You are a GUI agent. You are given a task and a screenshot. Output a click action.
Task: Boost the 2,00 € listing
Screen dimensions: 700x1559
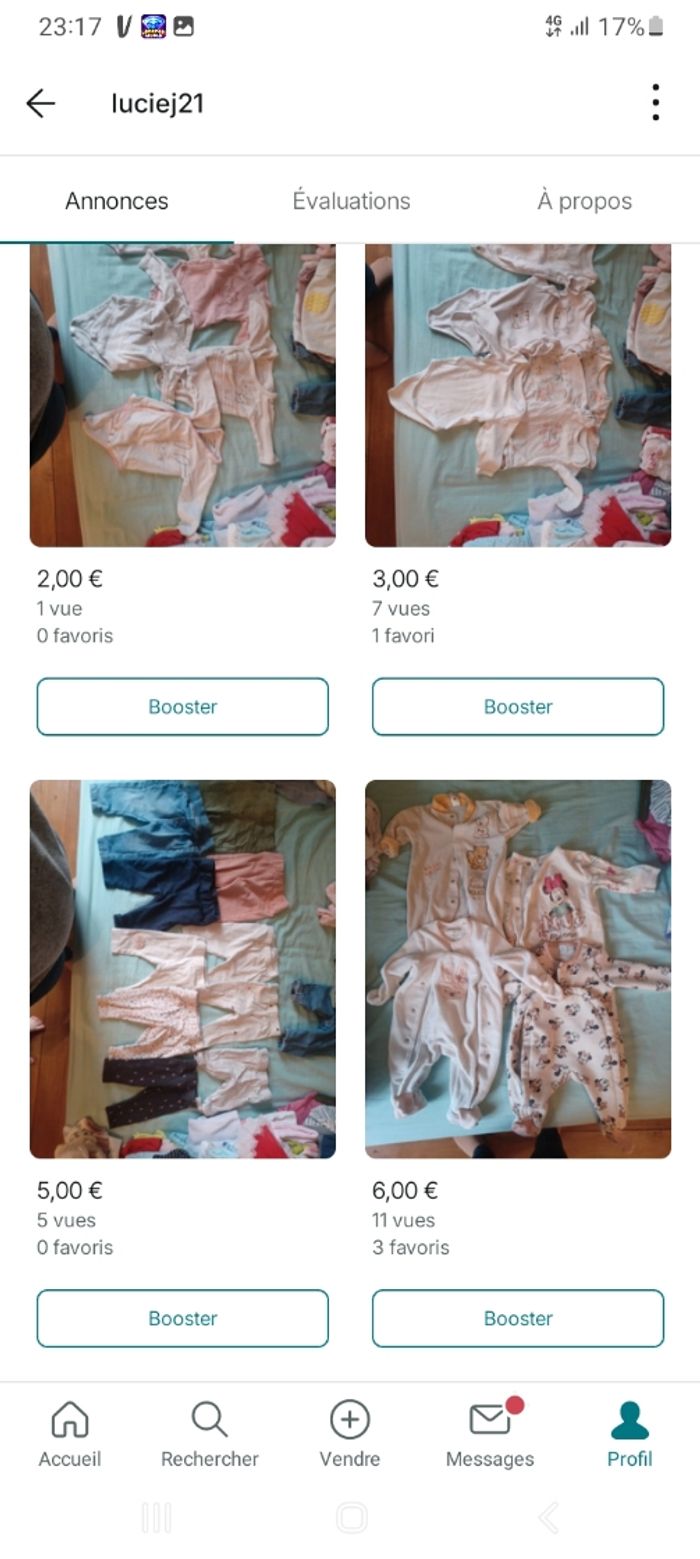tap(182, 707)
